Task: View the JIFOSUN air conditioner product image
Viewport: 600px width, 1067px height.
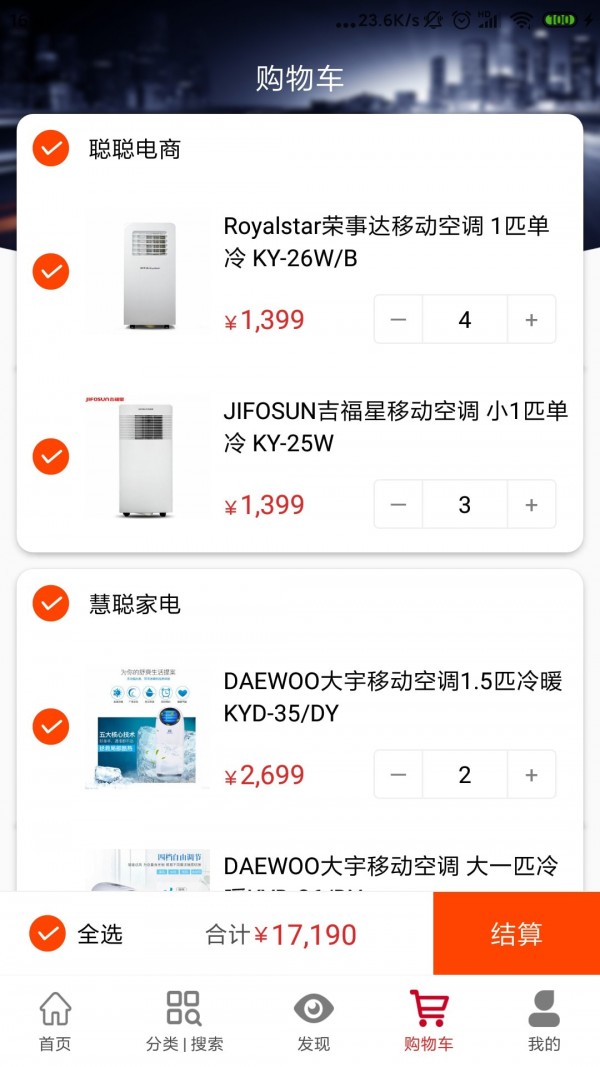Action: click(x=146, y=459)
